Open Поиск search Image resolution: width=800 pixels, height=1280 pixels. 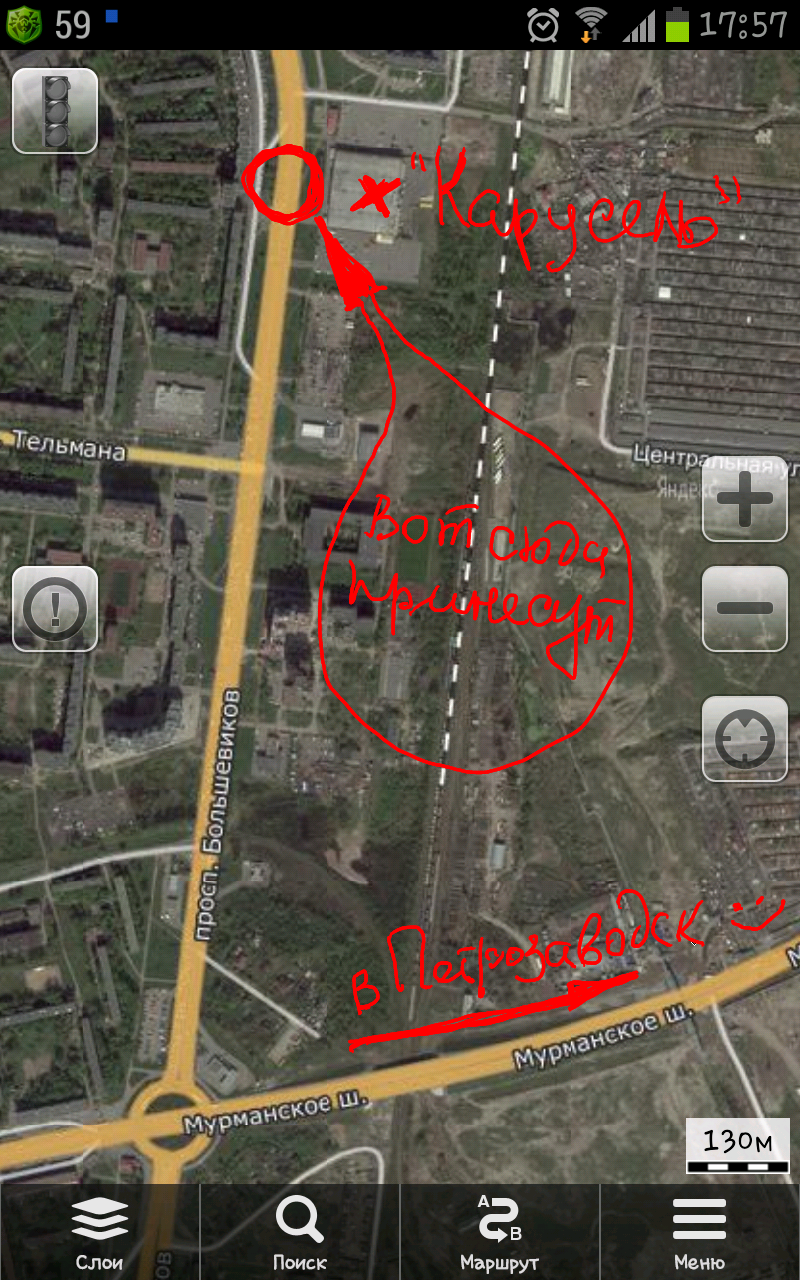[x=300, y=1232]
